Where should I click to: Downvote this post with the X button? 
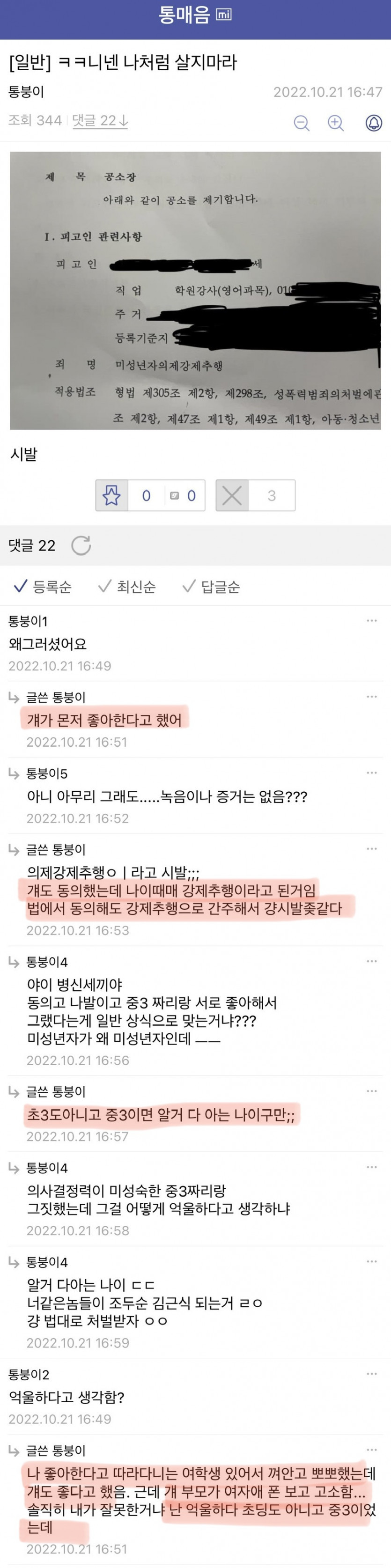tap(232, 495)
